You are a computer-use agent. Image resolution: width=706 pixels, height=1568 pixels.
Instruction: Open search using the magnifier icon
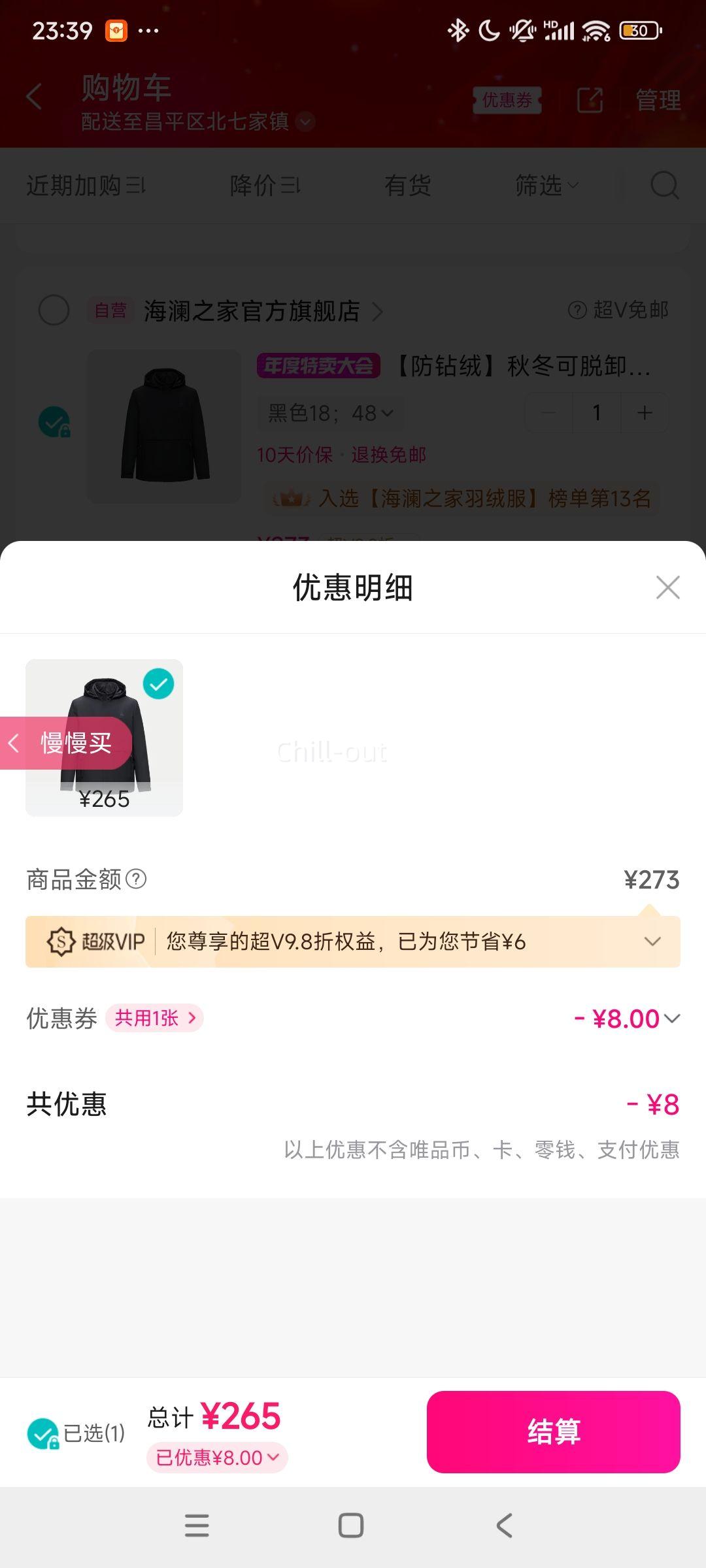[x=664, y=186]
